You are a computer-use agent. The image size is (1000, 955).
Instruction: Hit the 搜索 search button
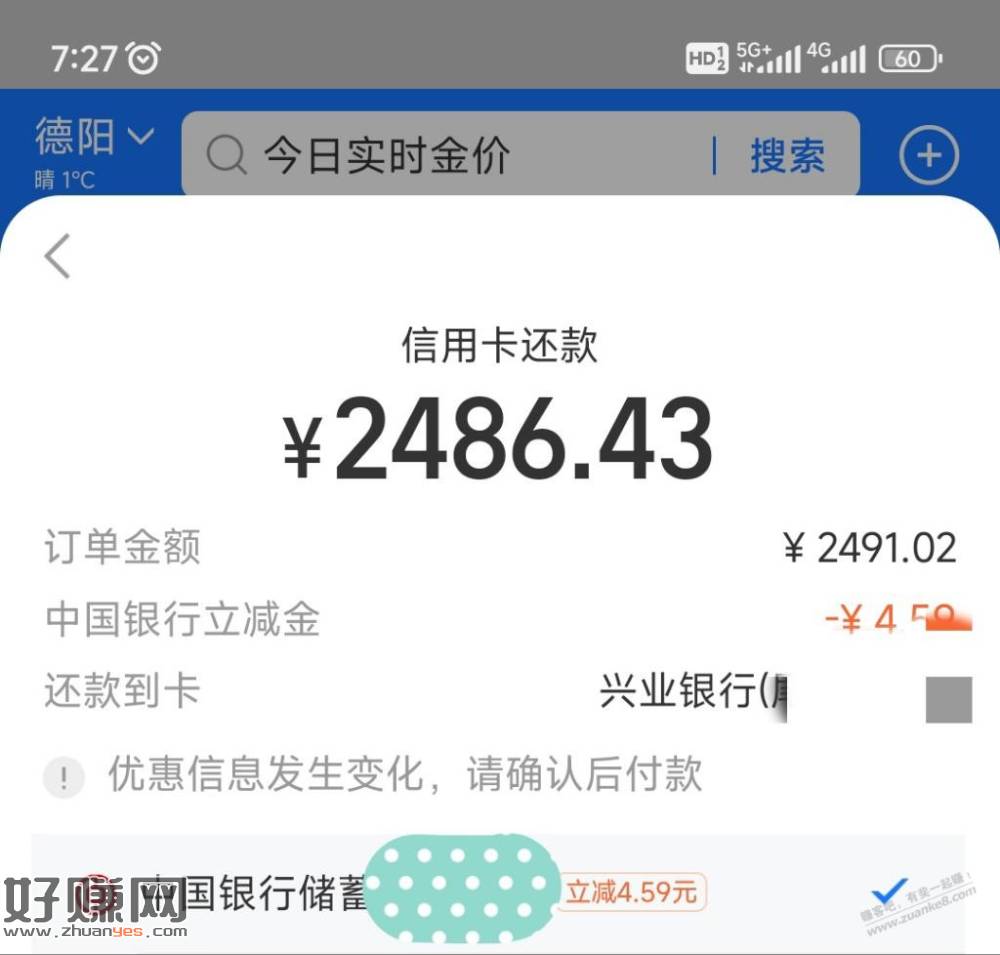[787, 157]
